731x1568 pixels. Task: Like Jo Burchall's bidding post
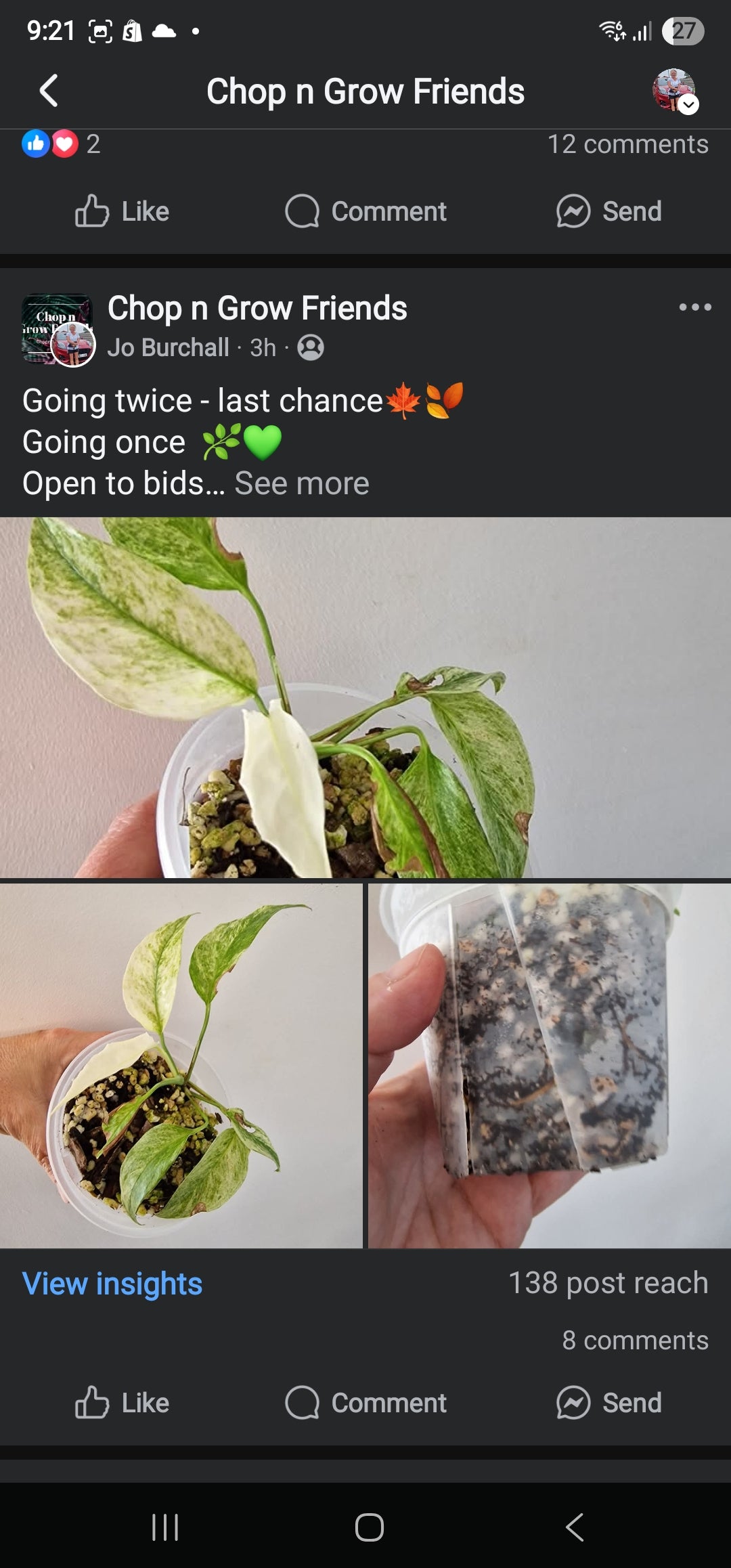click(x=122, y=1403)
